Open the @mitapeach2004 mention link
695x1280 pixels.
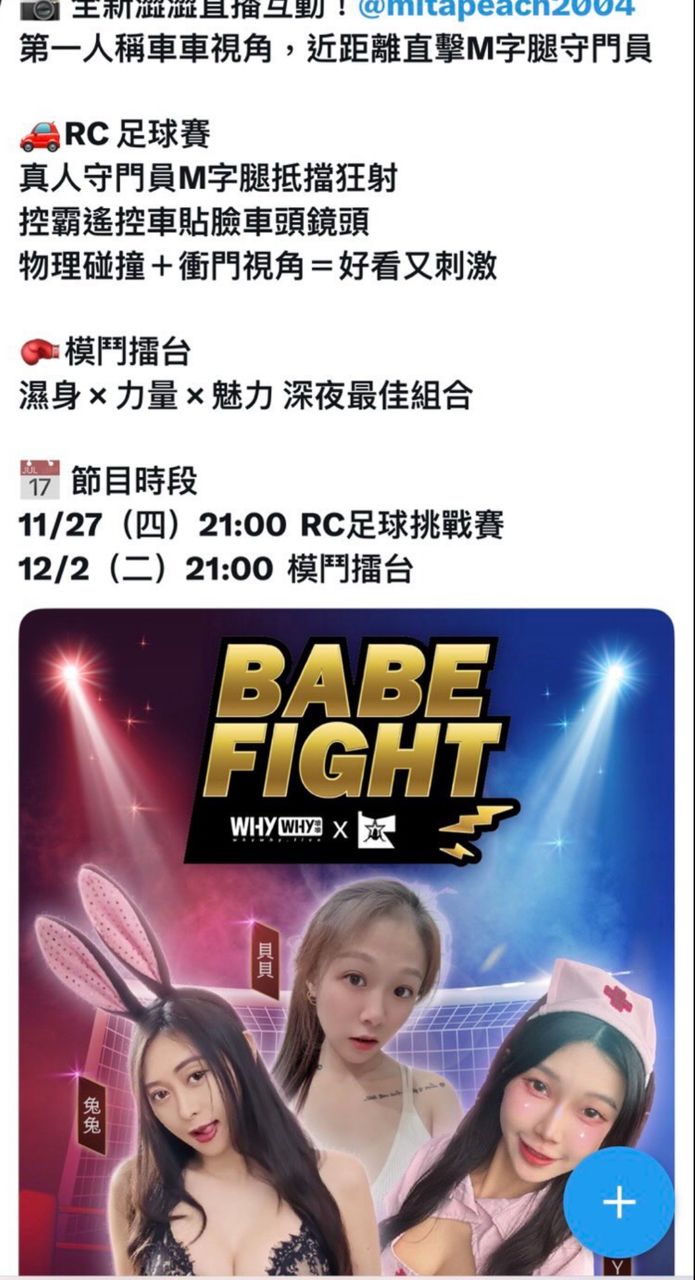click(x=496, y=8)
